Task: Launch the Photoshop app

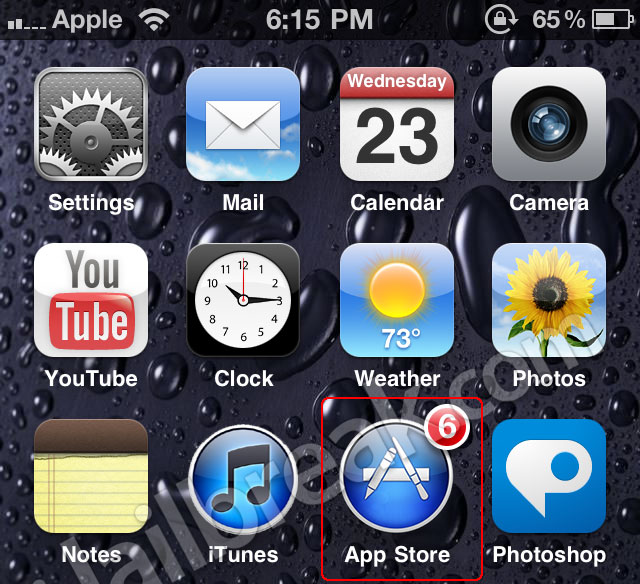Action: tap(549, 476)
